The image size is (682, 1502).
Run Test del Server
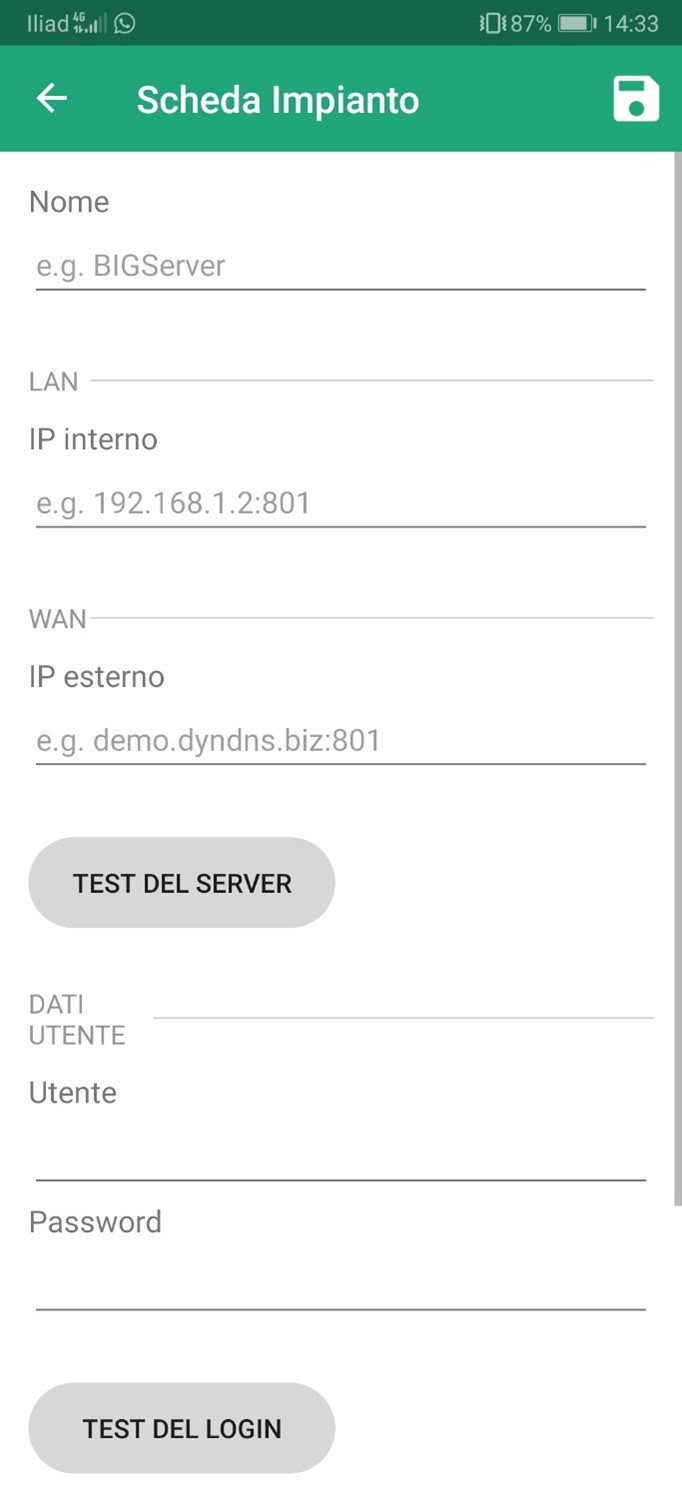click(182, 883)
